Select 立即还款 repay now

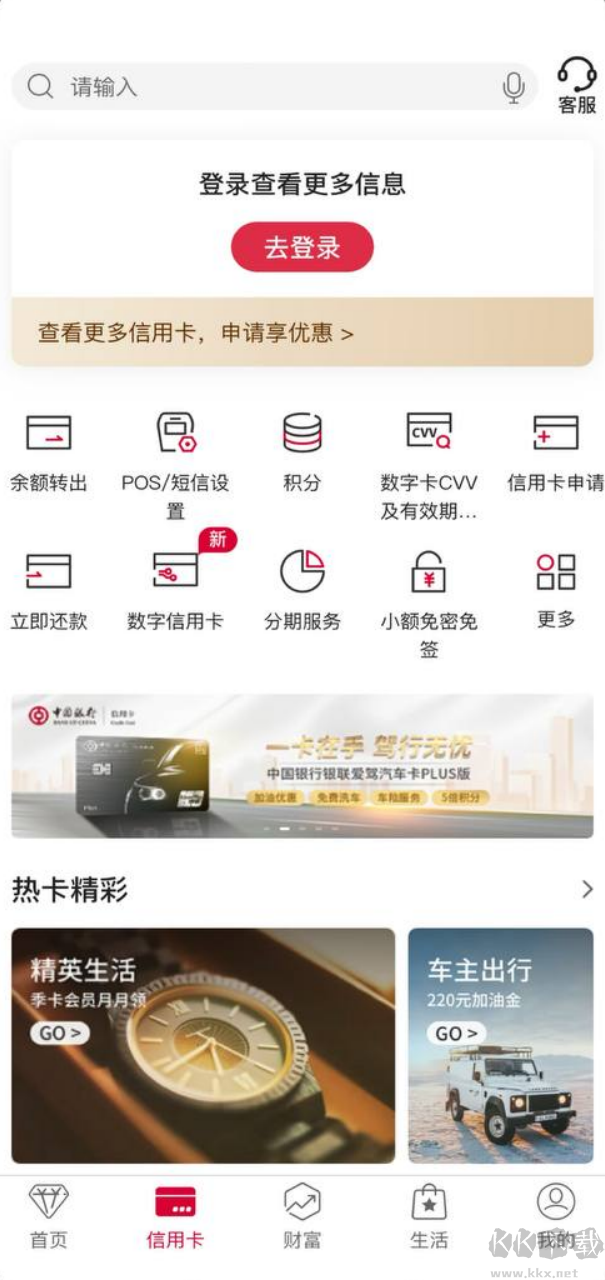[48, 591]
